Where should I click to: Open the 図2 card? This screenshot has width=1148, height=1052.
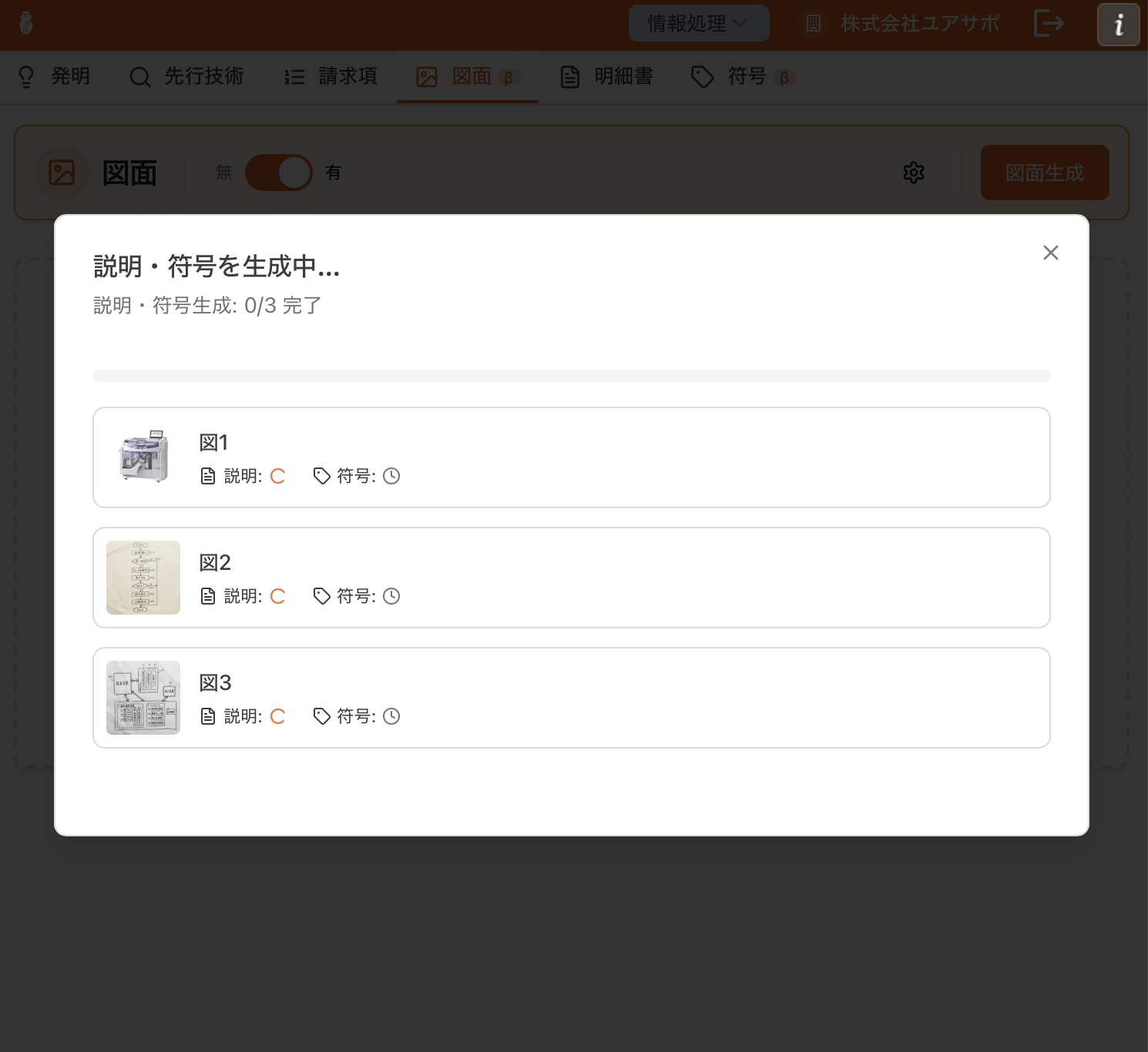tap(571, 578)
